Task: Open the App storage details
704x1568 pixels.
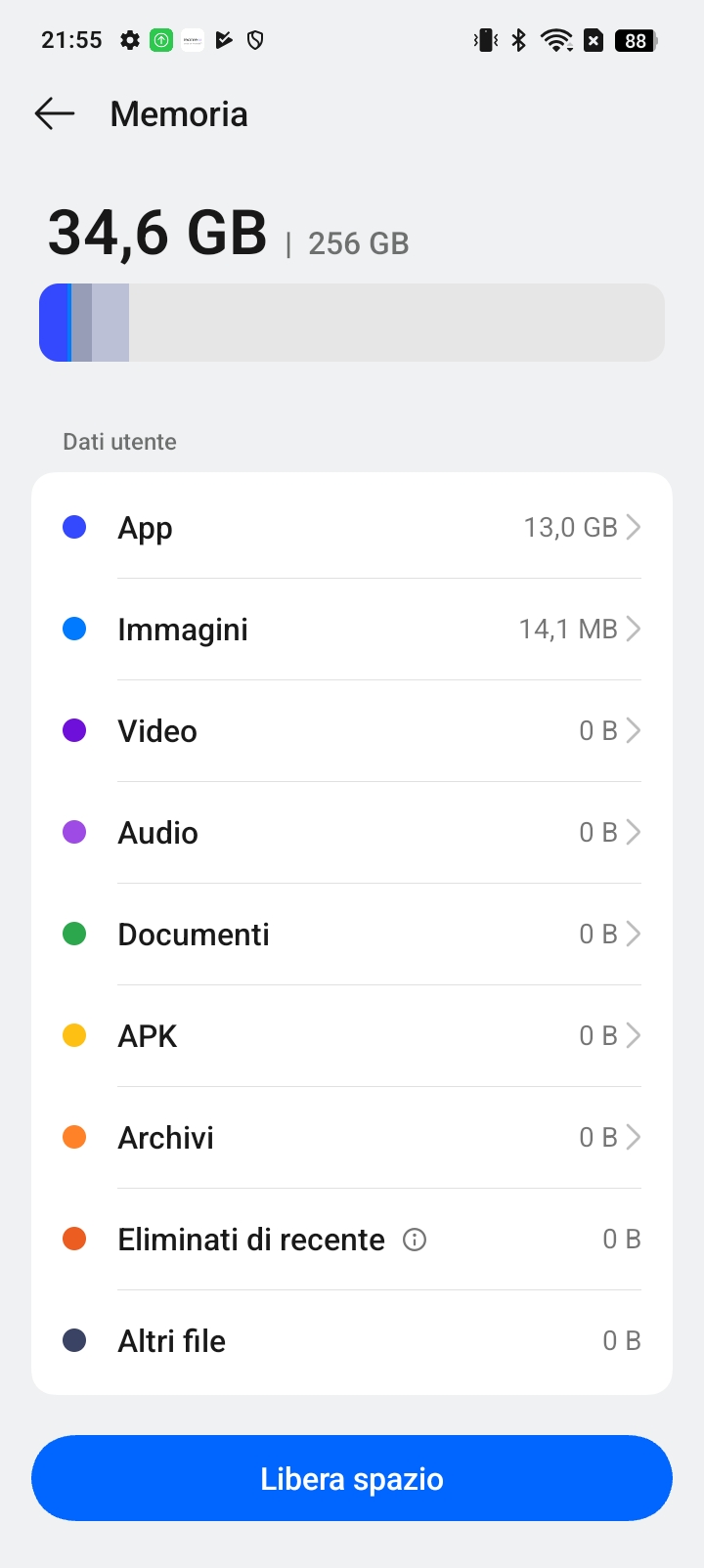Action: pos(352,528)
